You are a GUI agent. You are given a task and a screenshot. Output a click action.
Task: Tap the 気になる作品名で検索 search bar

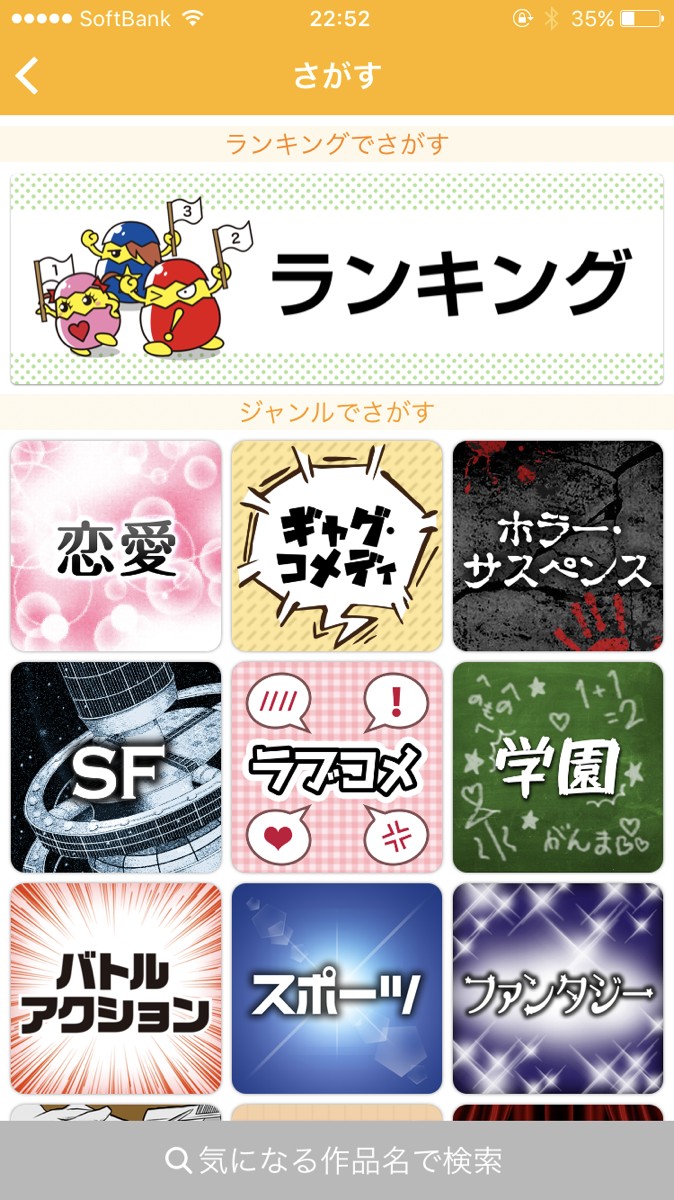point(337,1160)
